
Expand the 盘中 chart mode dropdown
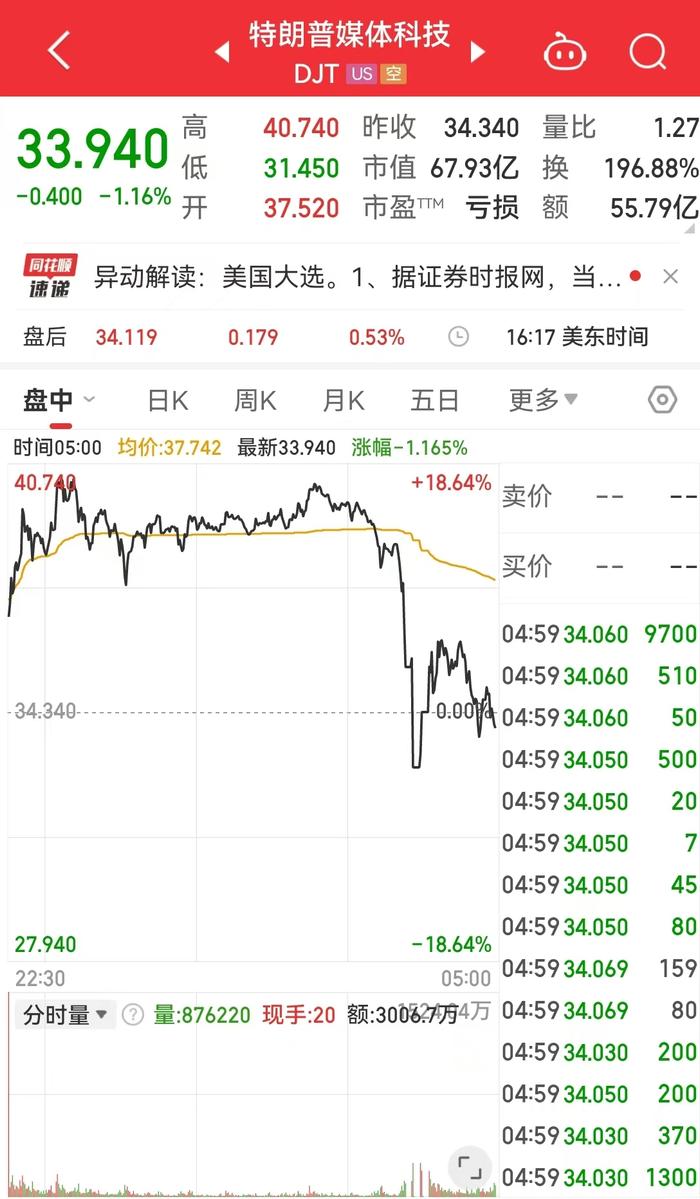pos(59,400)
